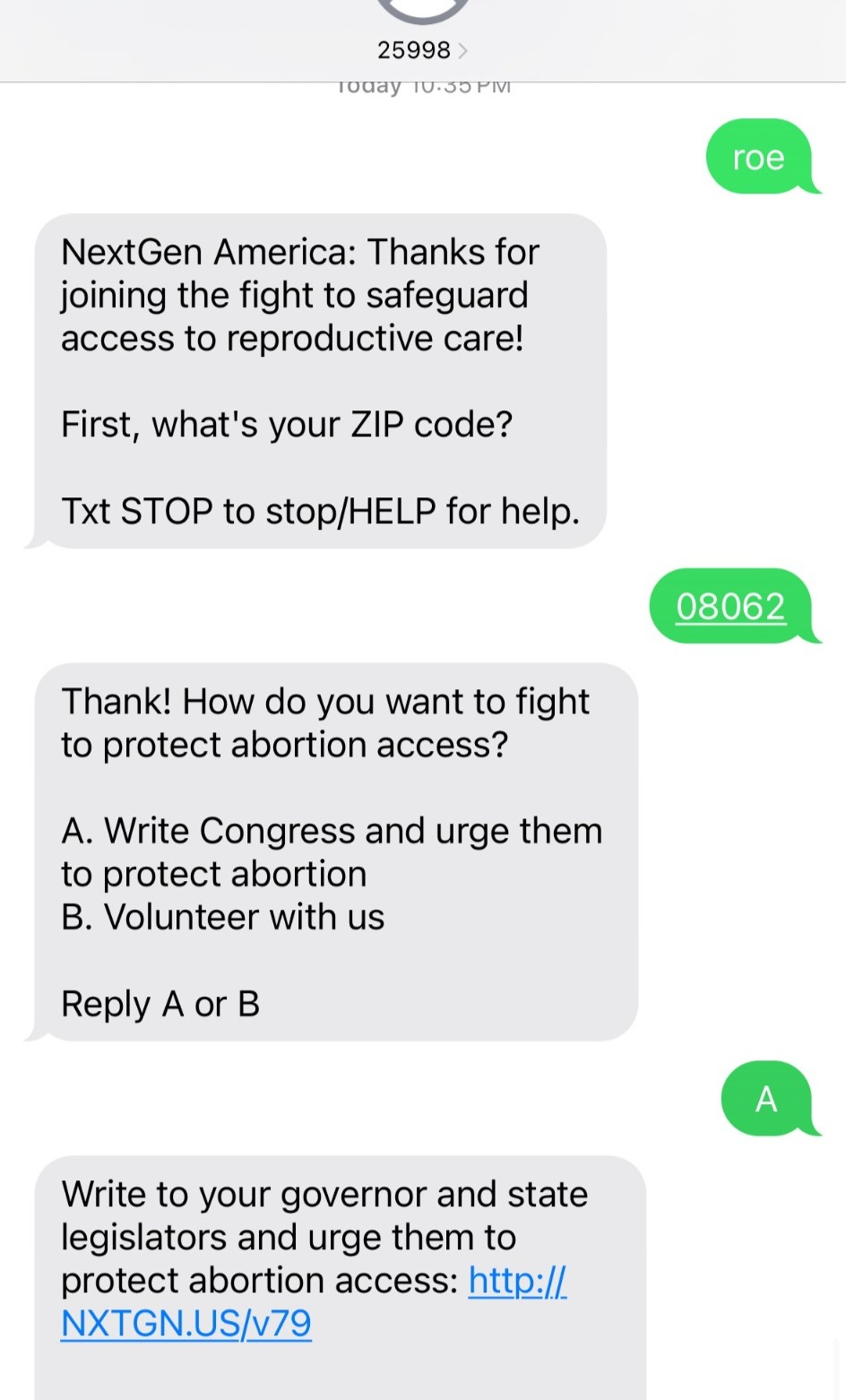Open the NXTGN.US/v79 link
Viewport: 846px width, 1400px height.
click(x=186, y=1323)
